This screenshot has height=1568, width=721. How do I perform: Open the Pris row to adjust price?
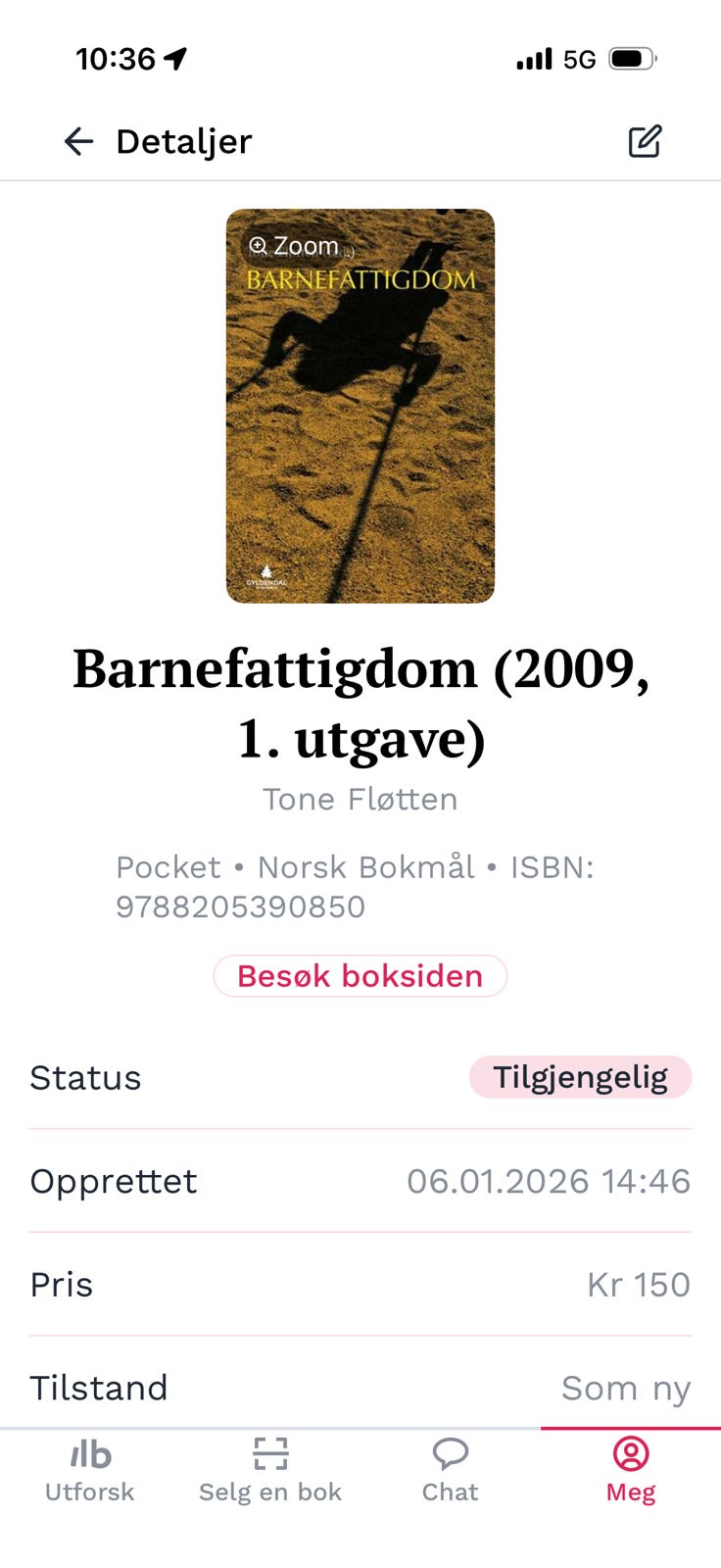[360, 1284]
